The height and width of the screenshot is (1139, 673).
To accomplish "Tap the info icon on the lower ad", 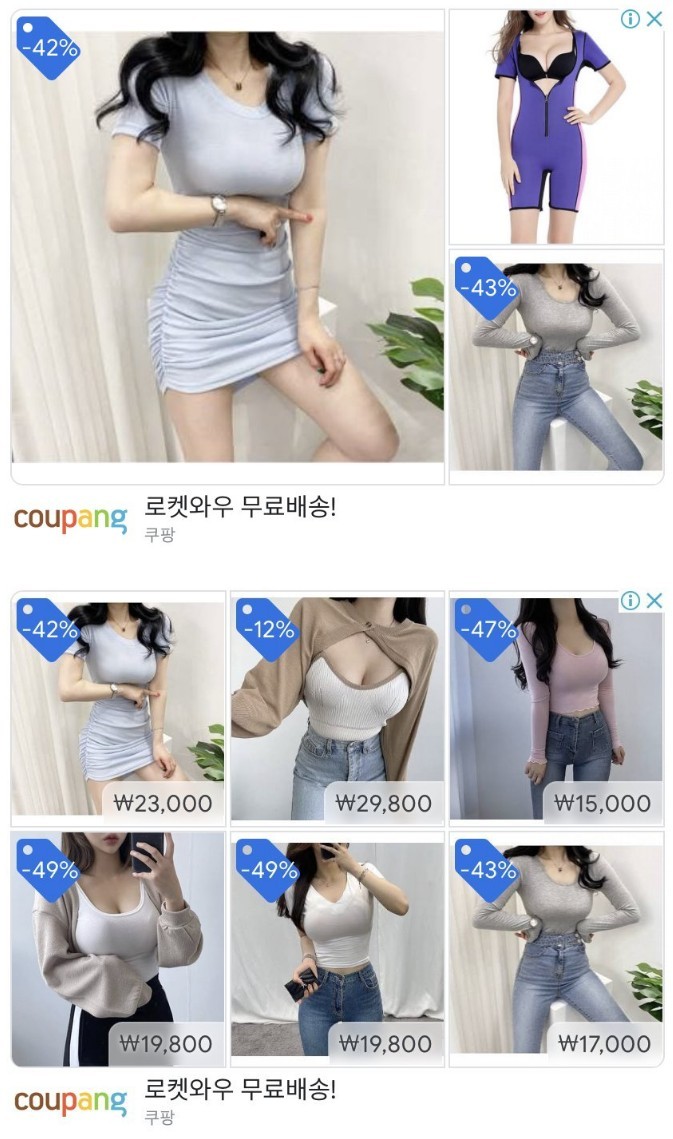I will (x=631, y=600).
